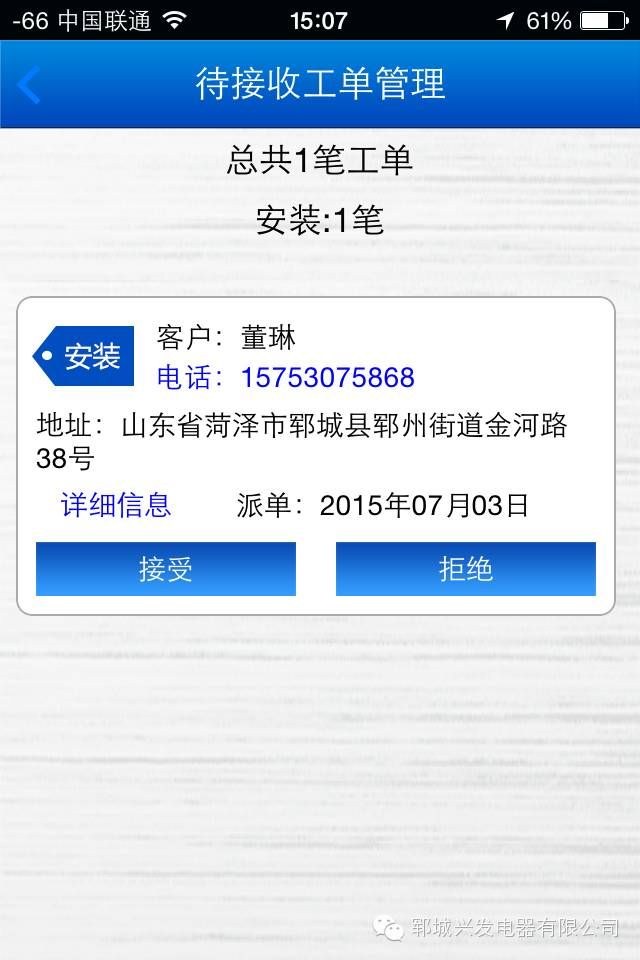The width and height of the screenshot is (640, 960).
Task: Call the phone number 15753075868
Action: point(327,378)
